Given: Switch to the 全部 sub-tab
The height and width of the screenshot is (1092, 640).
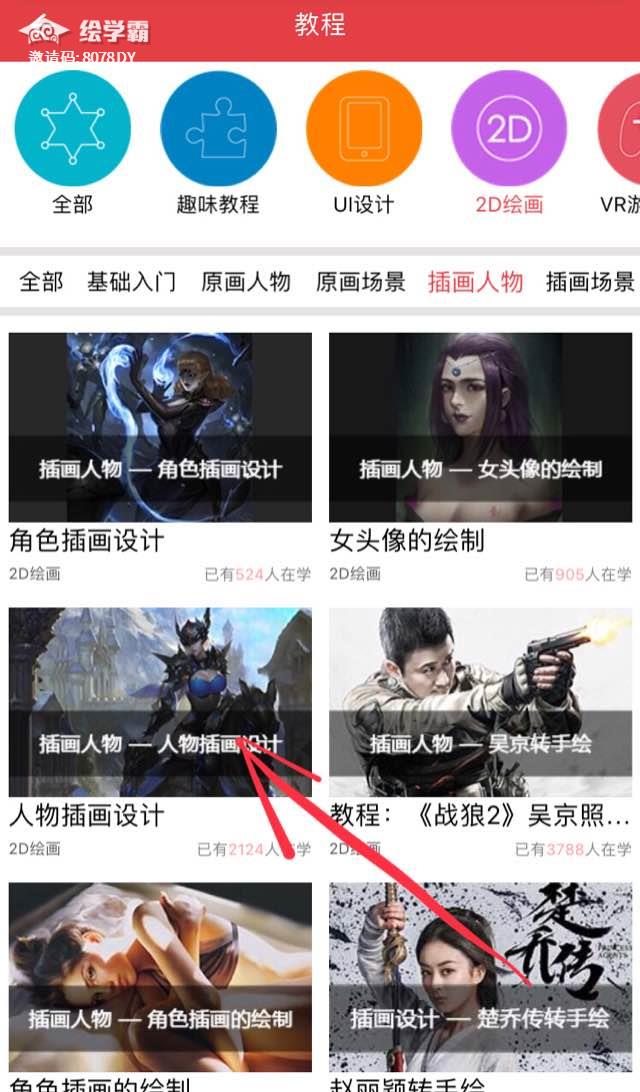Looking at the screenshot, I should click(41, 282).
